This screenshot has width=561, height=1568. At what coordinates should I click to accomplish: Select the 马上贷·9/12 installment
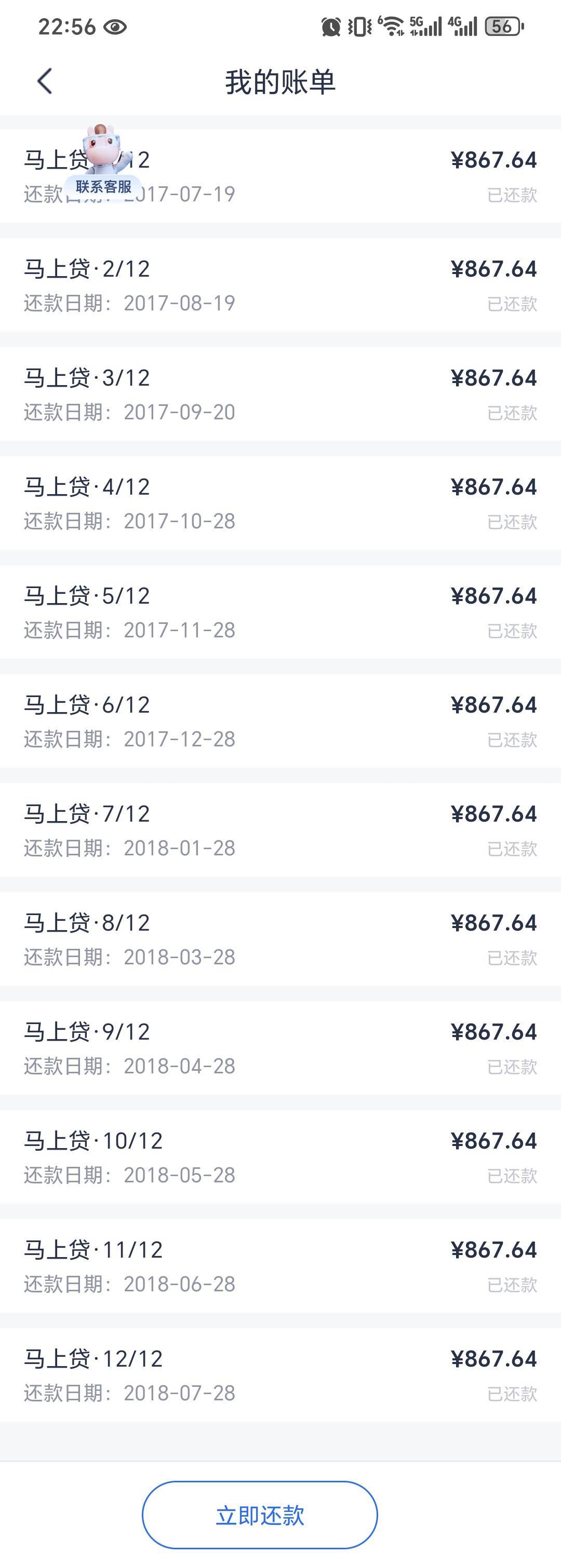(x=280, y=1047)
